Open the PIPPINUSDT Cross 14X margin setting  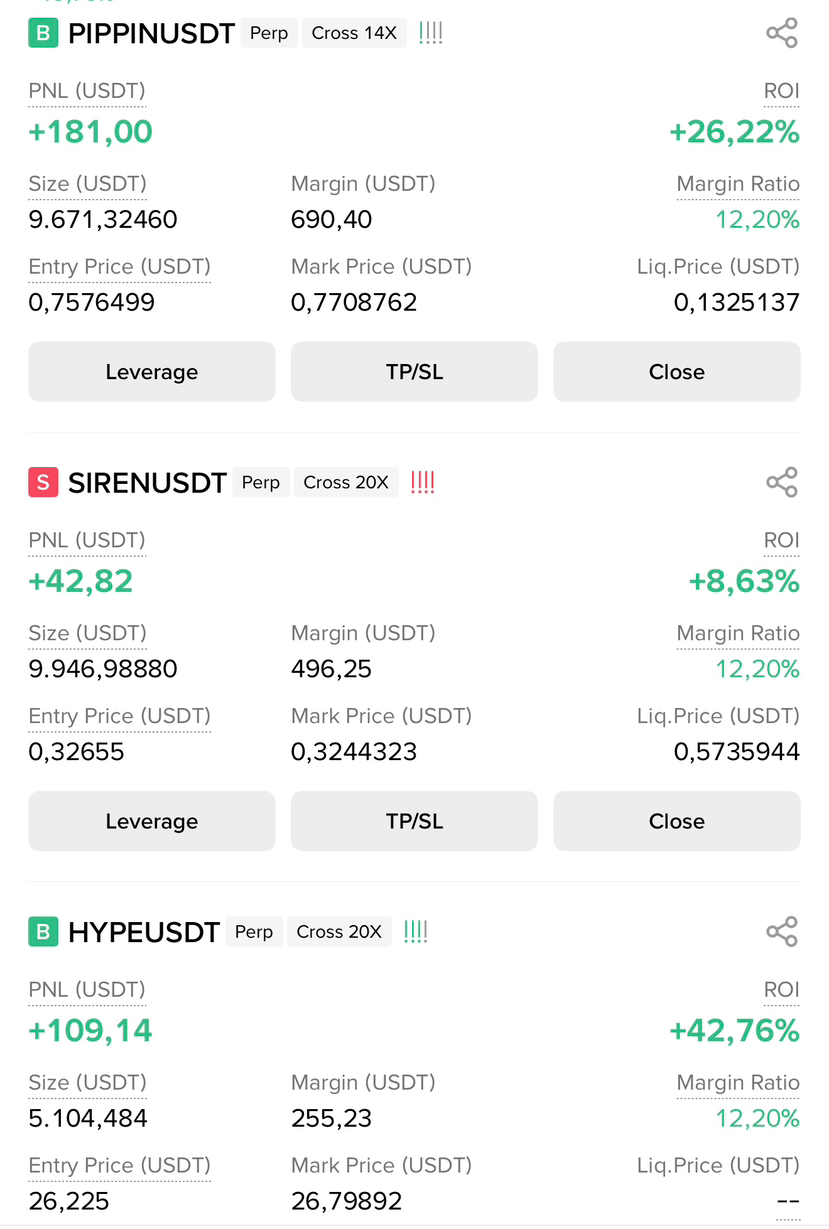pos(354,33)
